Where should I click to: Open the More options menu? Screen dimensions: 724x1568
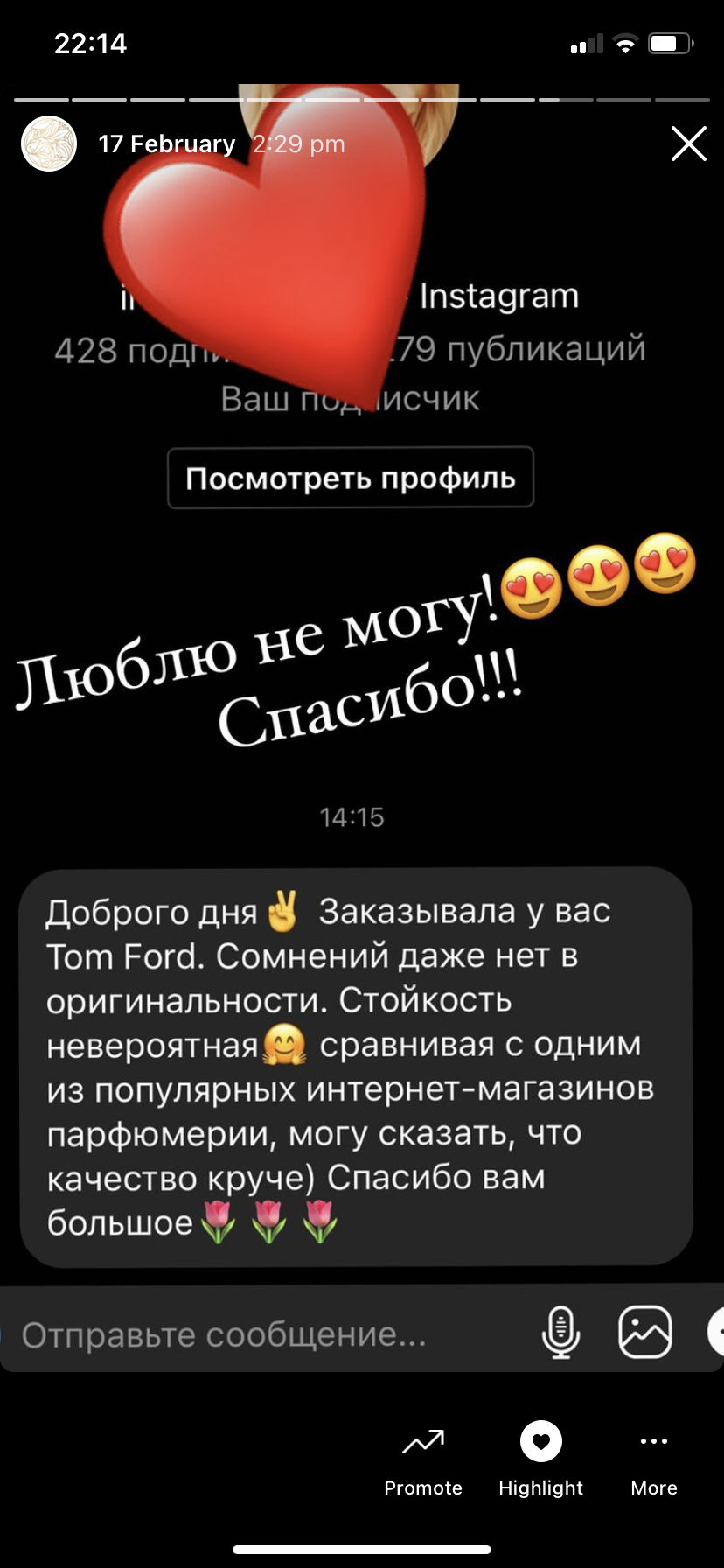[653, 1458]
